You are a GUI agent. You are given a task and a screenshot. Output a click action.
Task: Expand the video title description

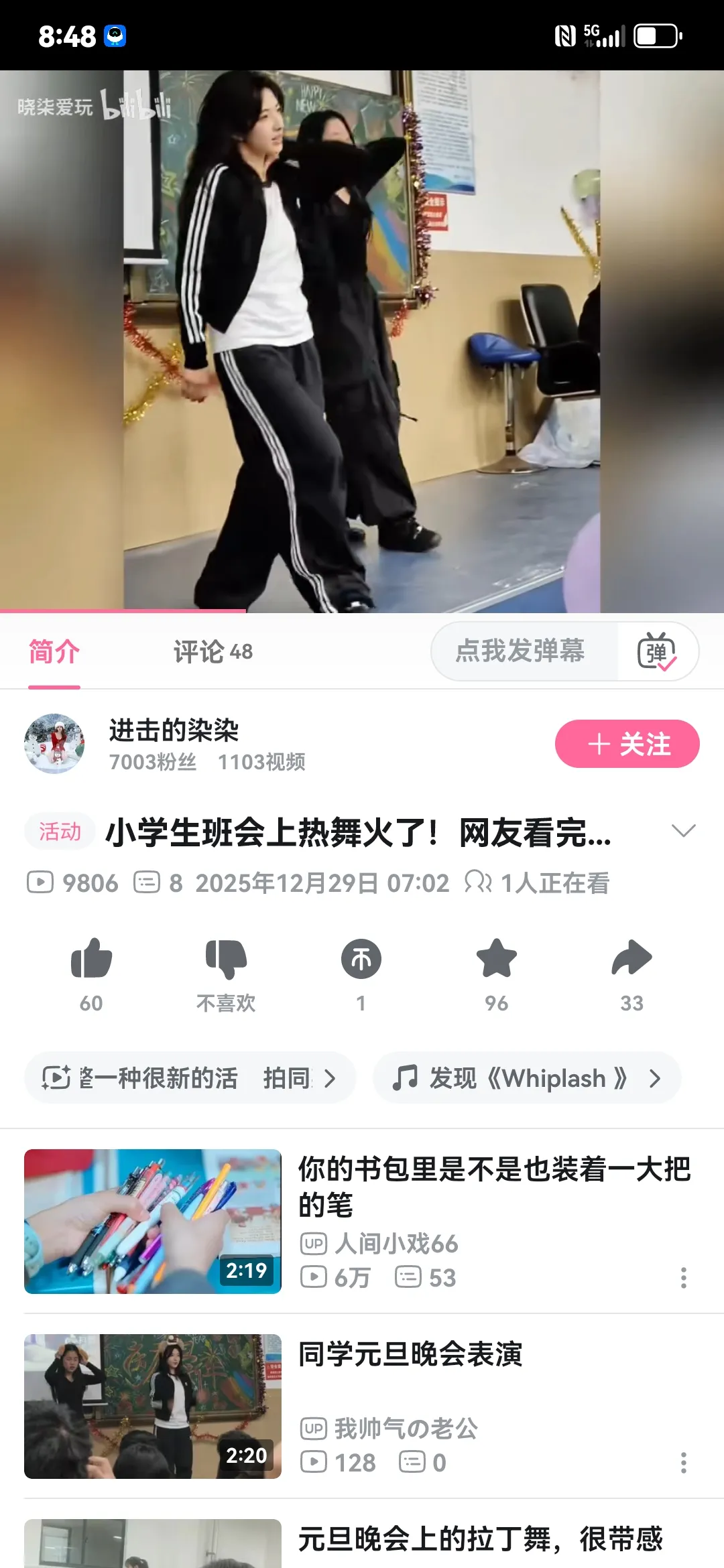(683, 831)
